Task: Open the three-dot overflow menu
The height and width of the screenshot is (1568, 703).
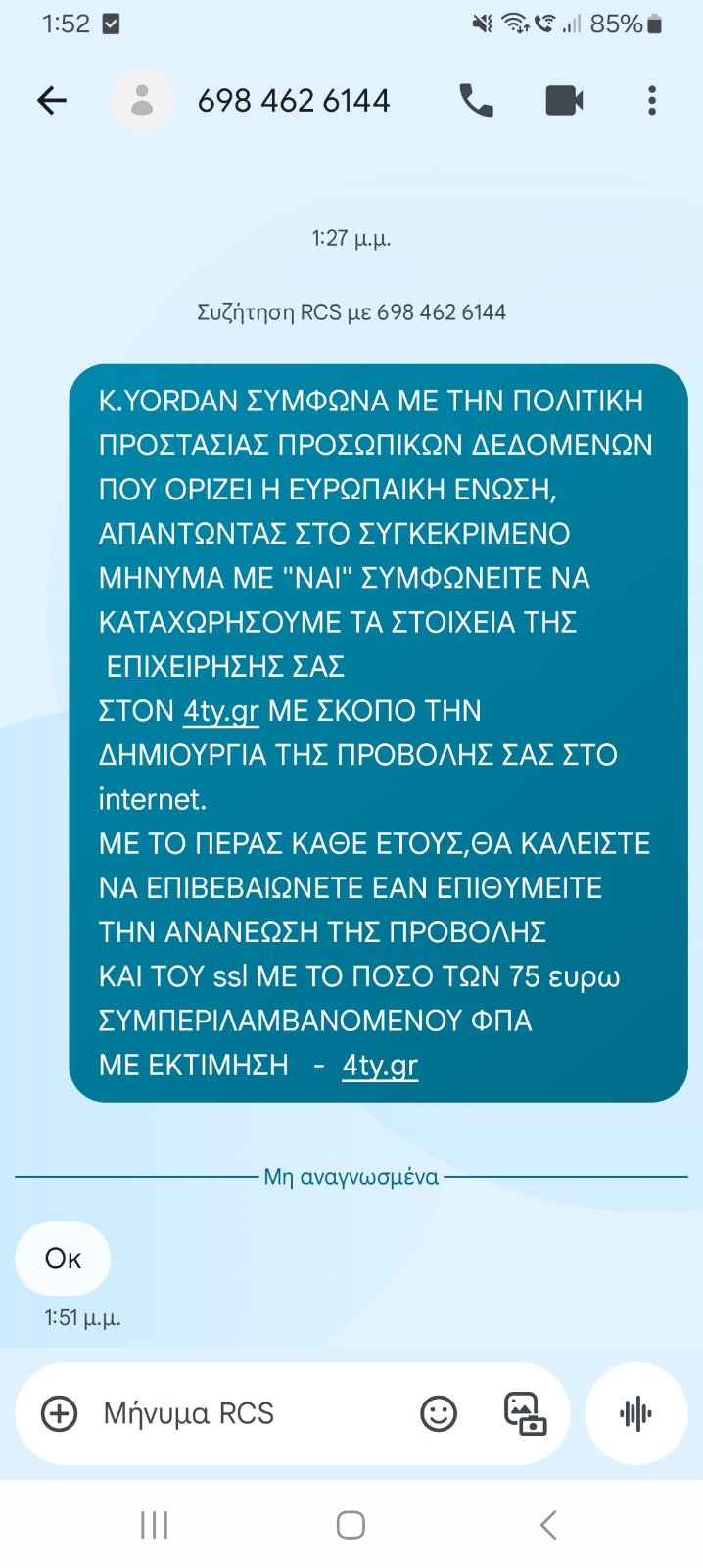Action: 652,100
